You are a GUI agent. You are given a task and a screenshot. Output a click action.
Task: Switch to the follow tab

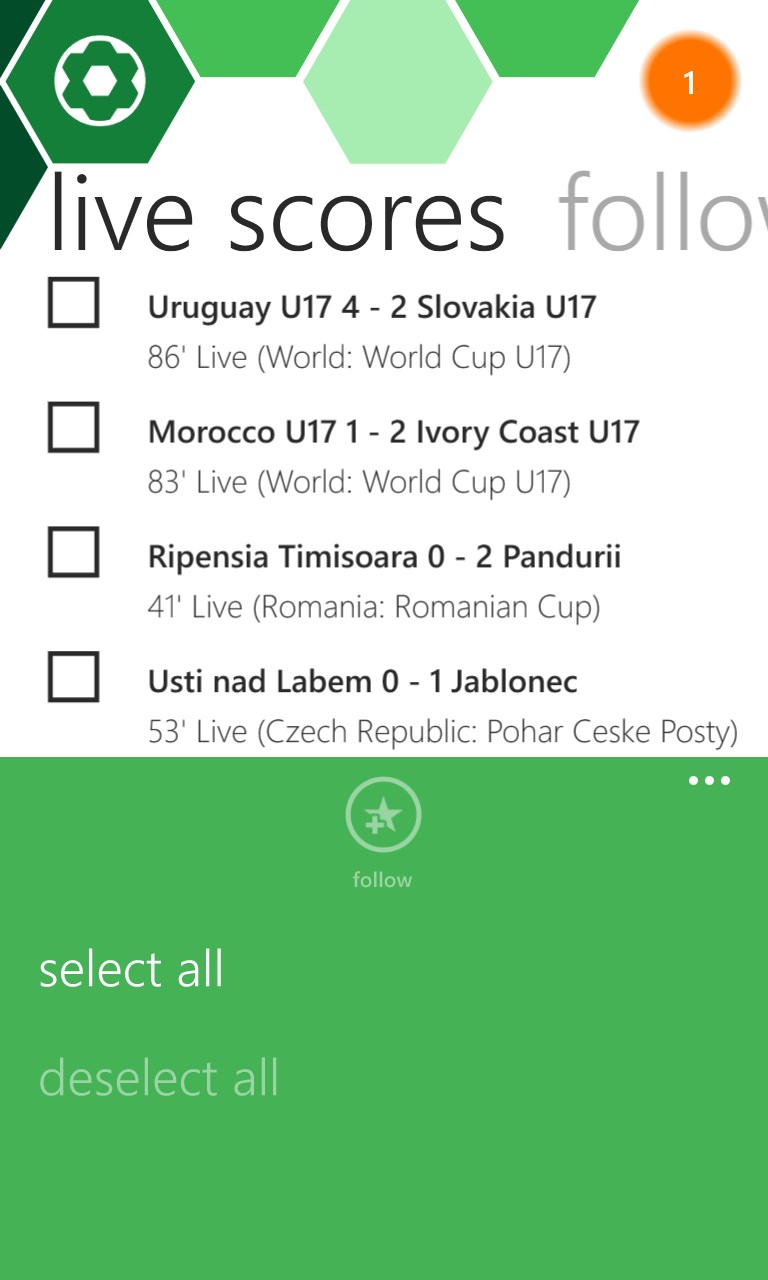coord(662,213)
